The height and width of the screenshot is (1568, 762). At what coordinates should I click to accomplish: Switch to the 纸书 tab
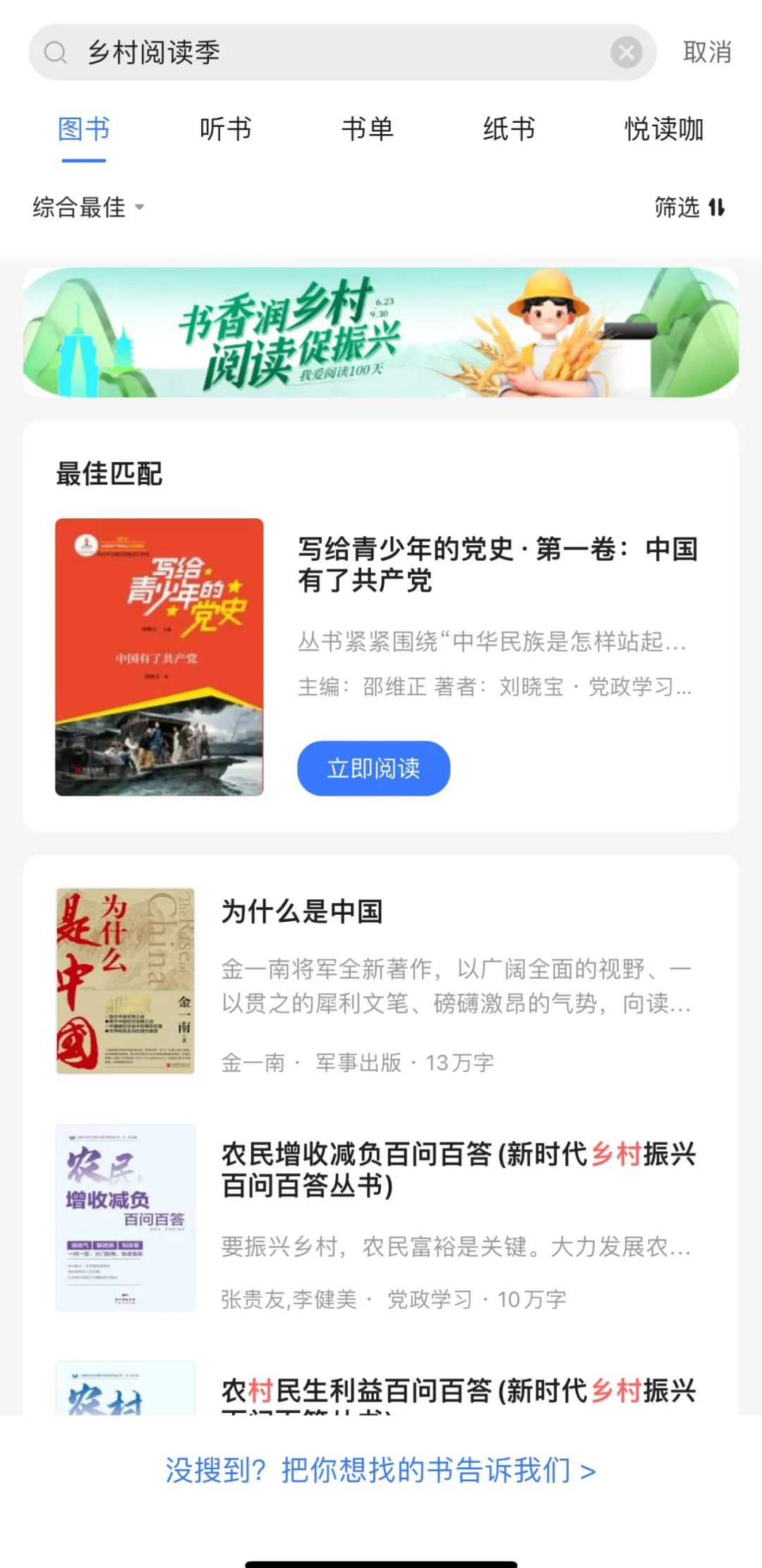509,130
